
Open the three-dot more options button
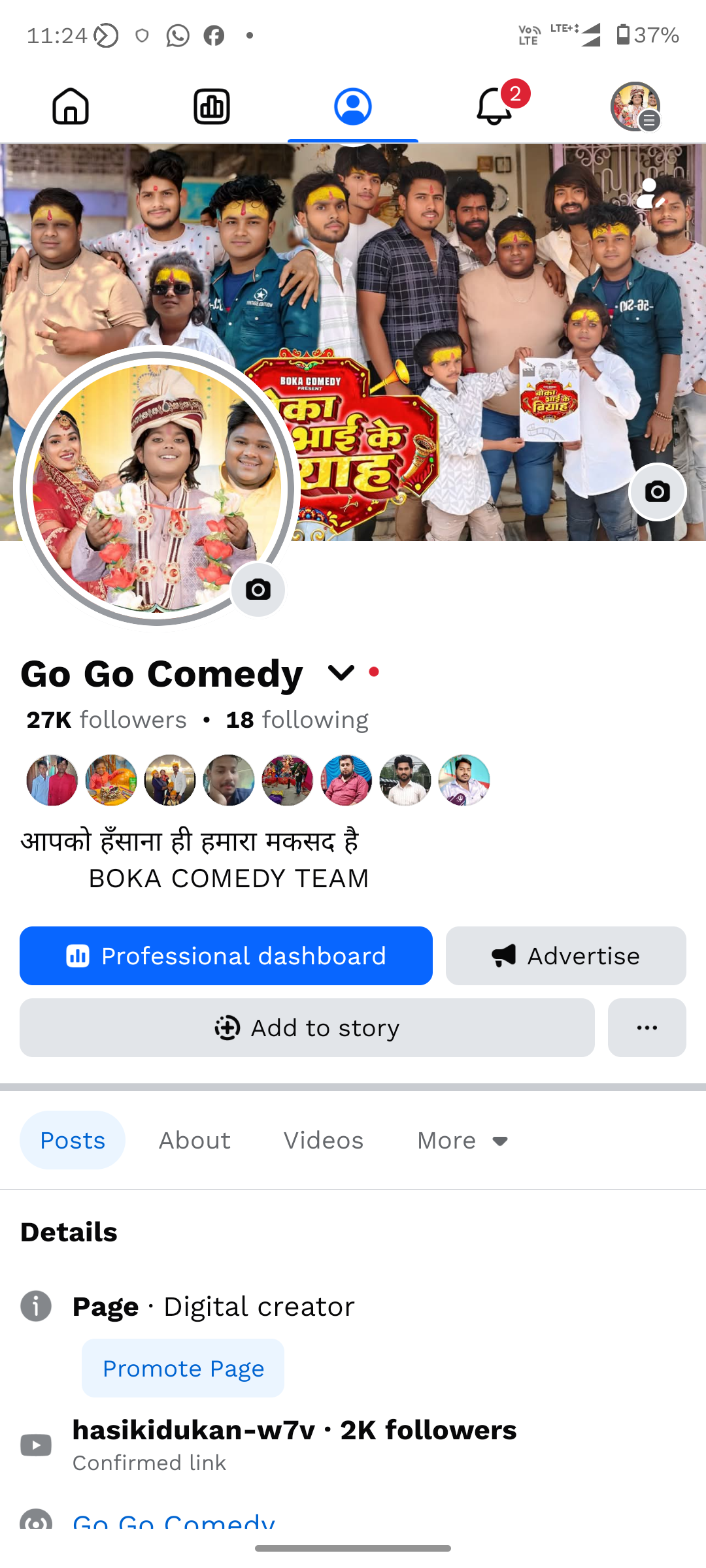click(x=647, y=1028)
